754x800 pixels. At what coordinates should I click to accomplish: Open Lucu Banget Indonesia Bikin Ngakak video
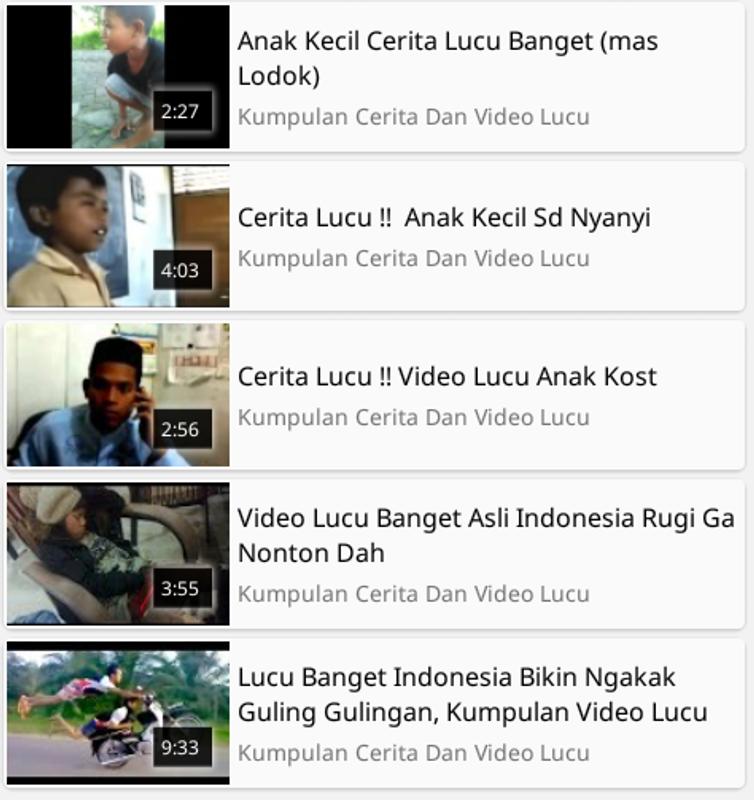click(471, 695)
